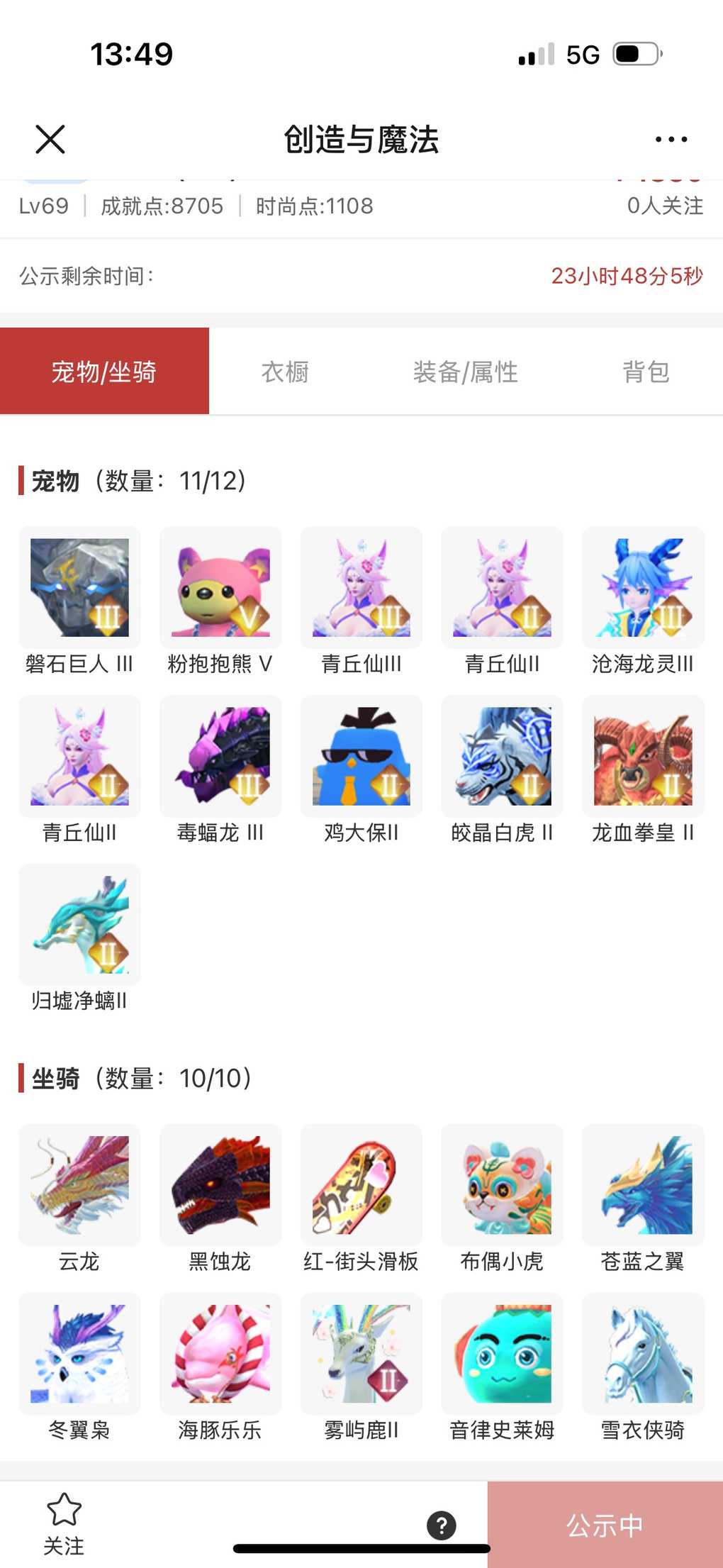View the 归墟净螭II pet
Viewport: 723px width, 1568px height.
[79, 925]
